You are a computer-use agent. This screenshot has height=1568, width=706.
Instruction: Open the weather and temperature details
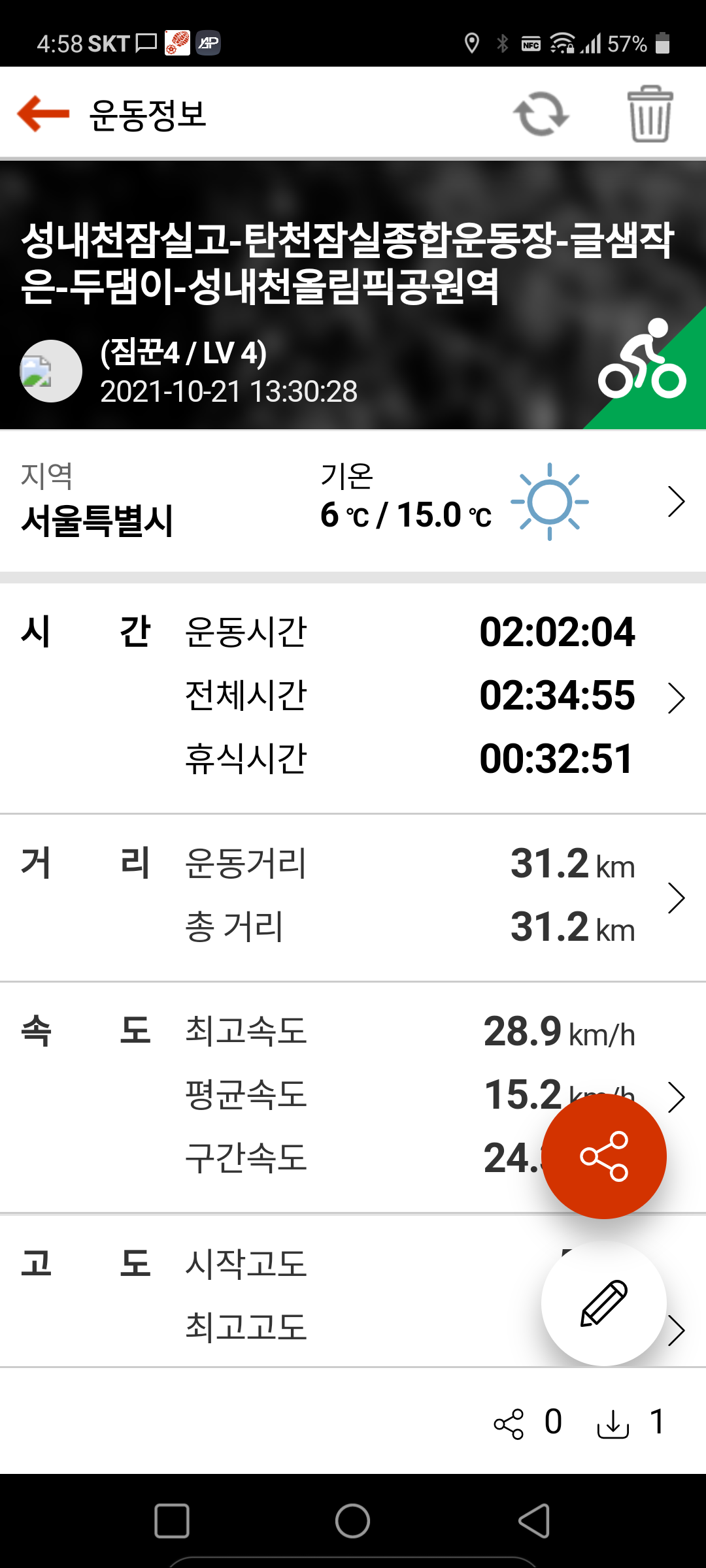(x=353, y=502)
